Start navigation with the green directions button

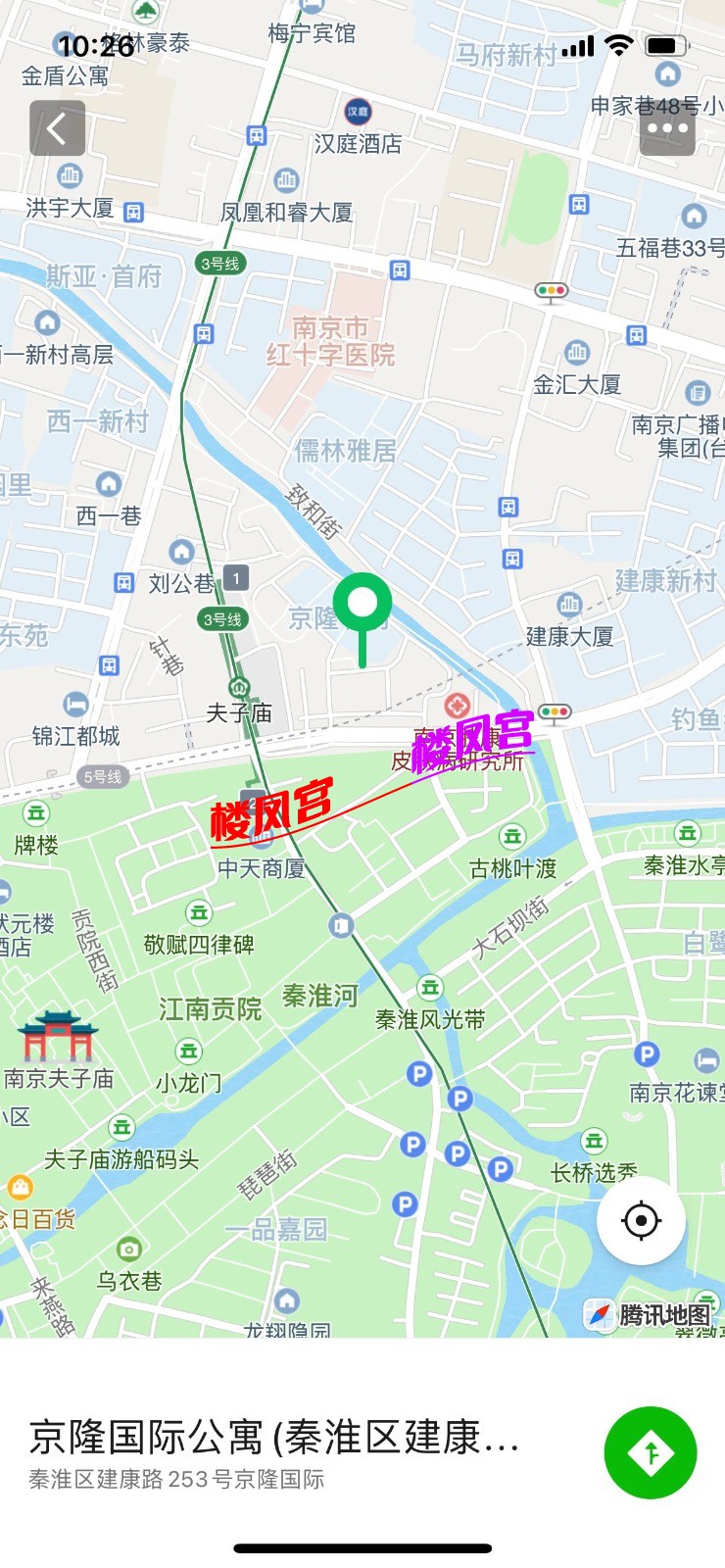(x=651, y=1452)
